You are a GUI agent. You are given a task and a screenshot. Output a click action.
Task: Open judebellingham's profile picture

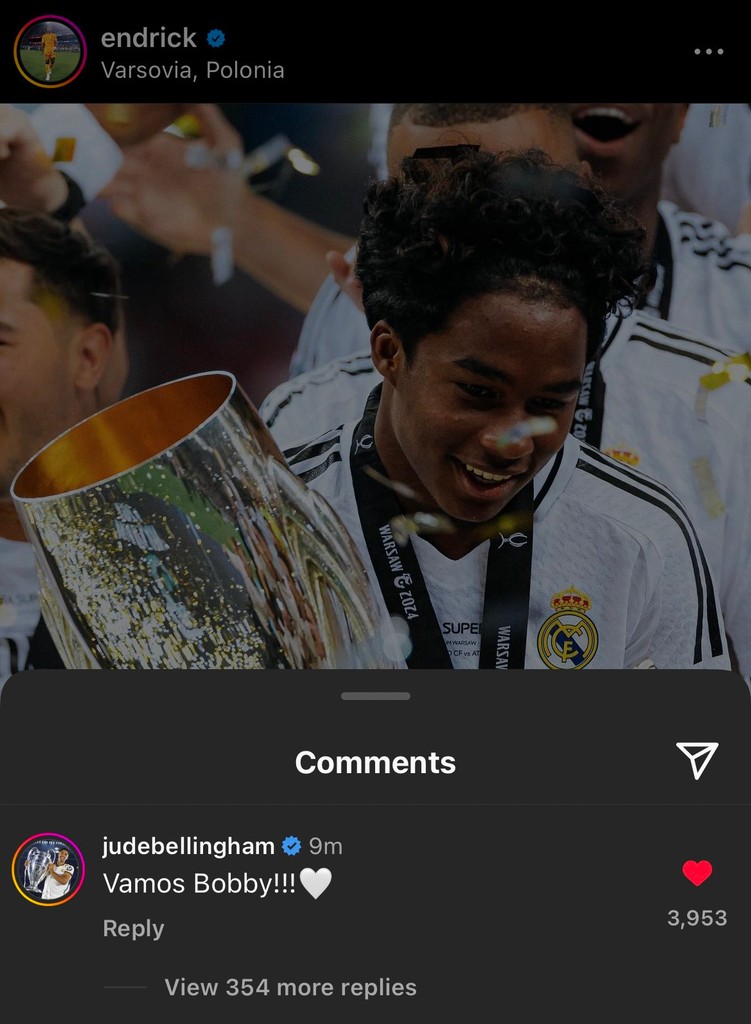click(48, 869)
